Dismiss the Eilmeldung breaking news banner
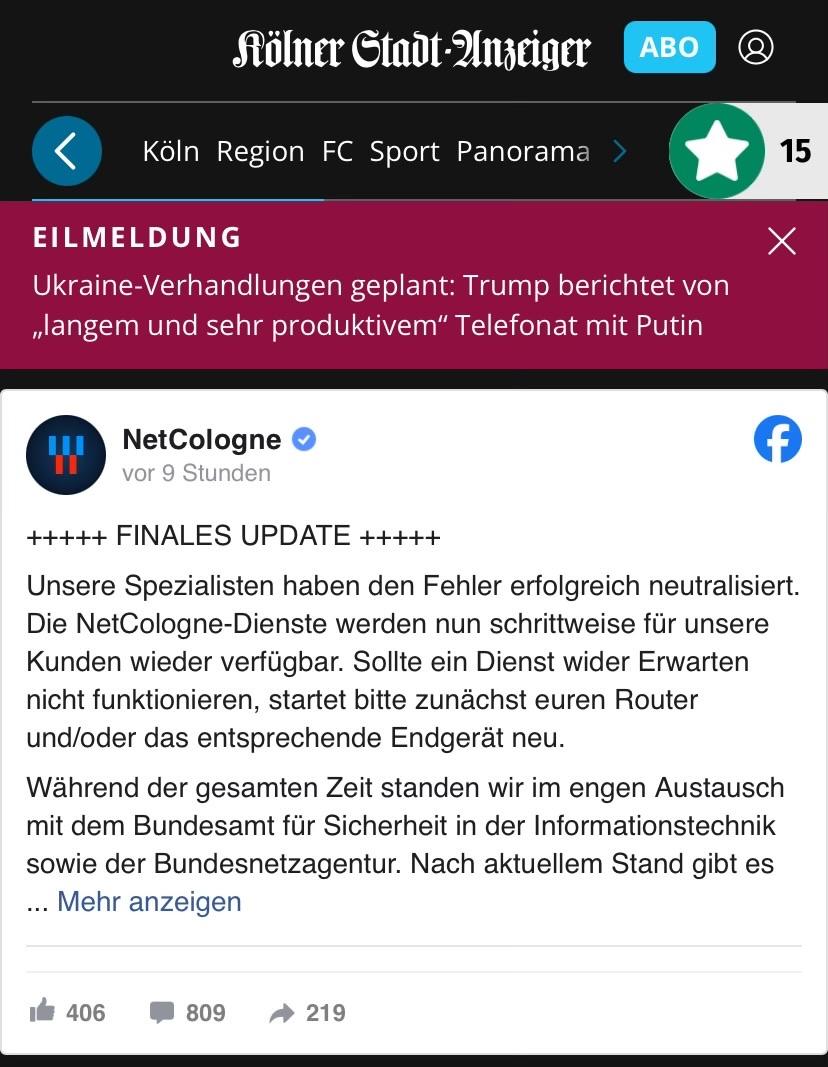 coord(781,241)
